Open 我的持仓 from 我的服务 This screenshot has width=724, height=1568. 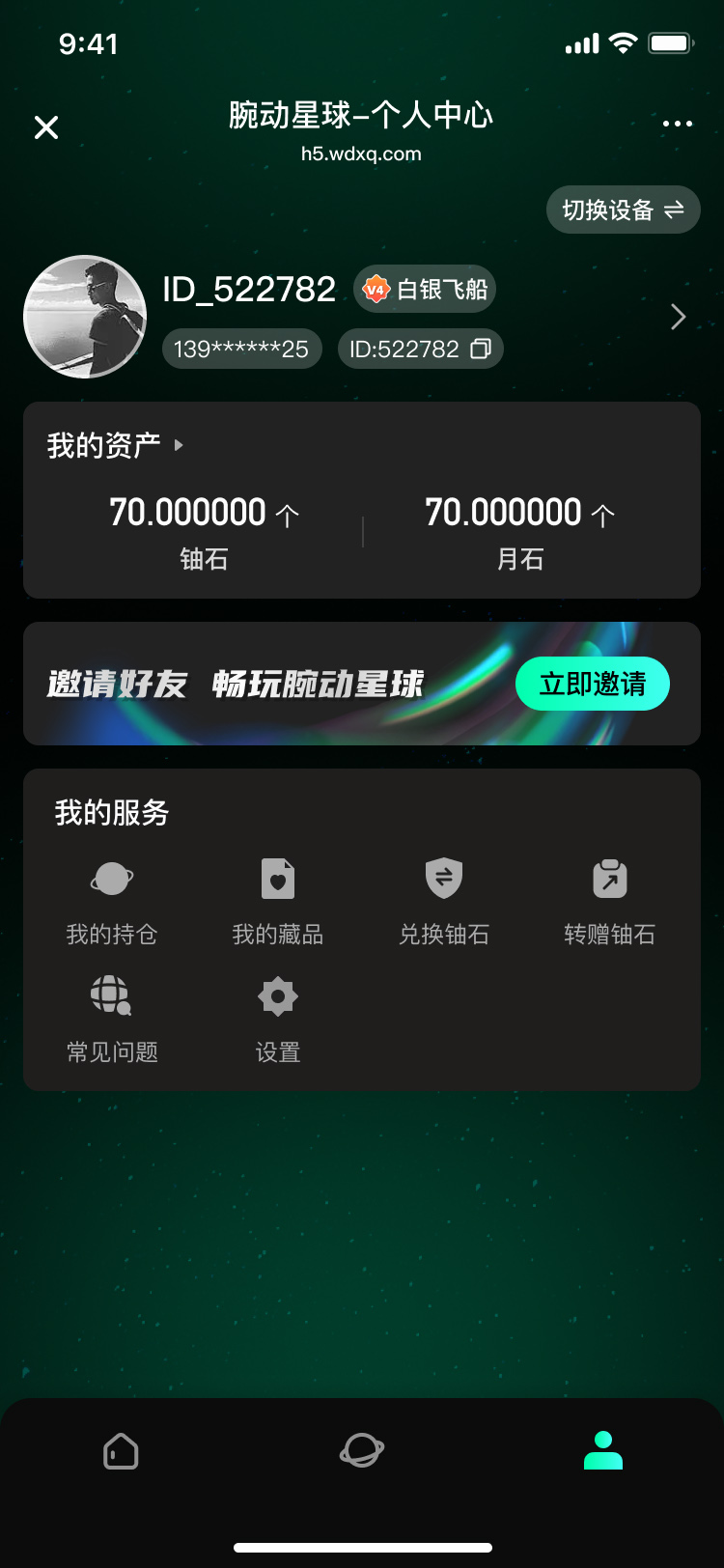click(111, 898)
